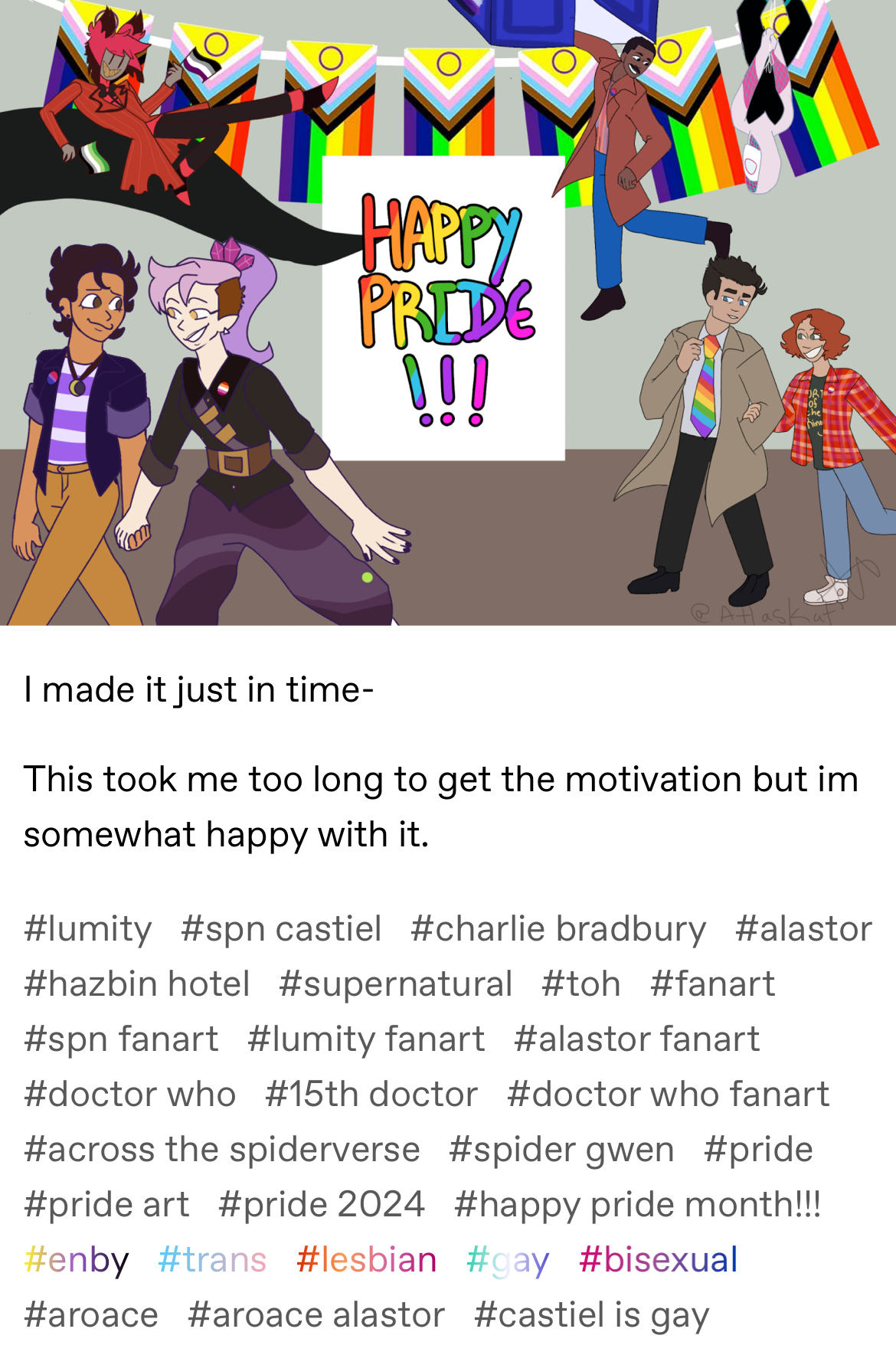The width and height of the screenshot is (896, 1355).
Task: Browse posts tagged #spn castiel
Action: click(281, 929)
